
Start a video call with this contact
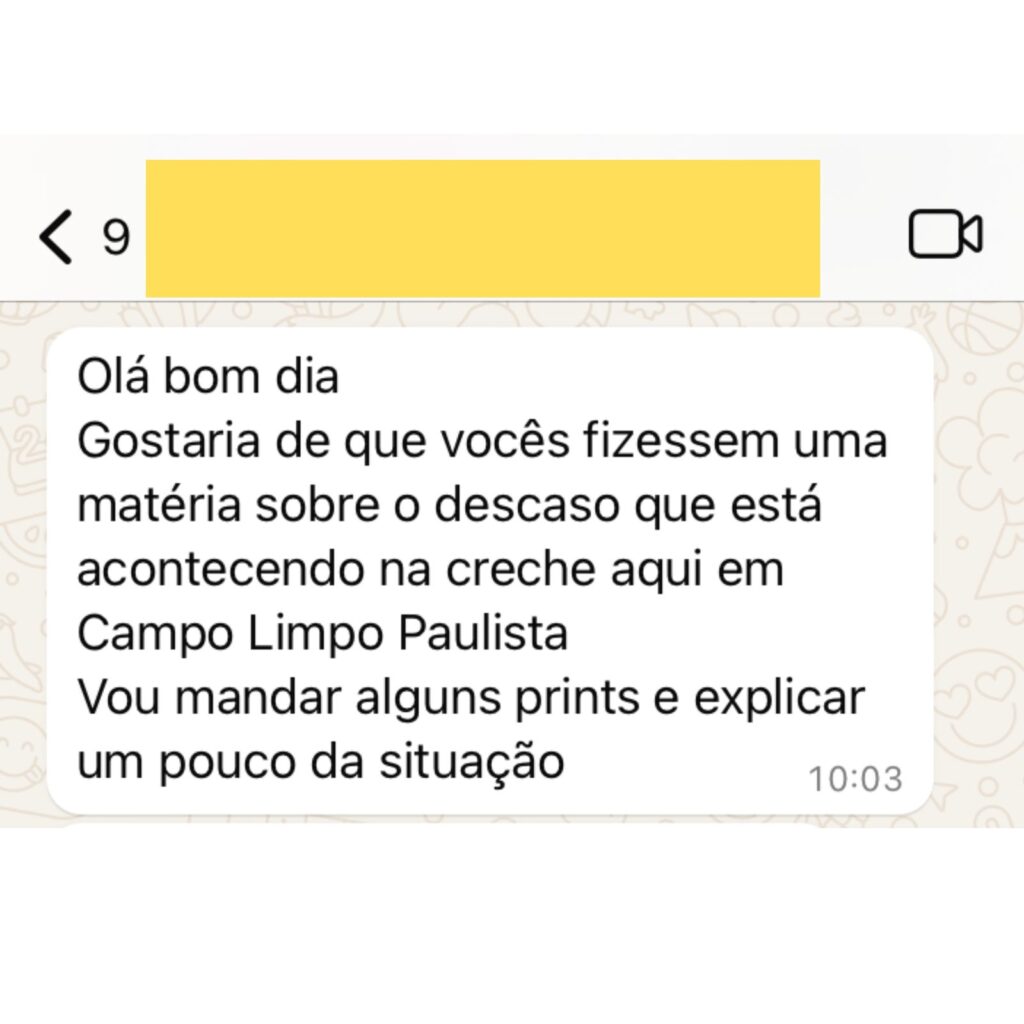[x=945, y=235]
